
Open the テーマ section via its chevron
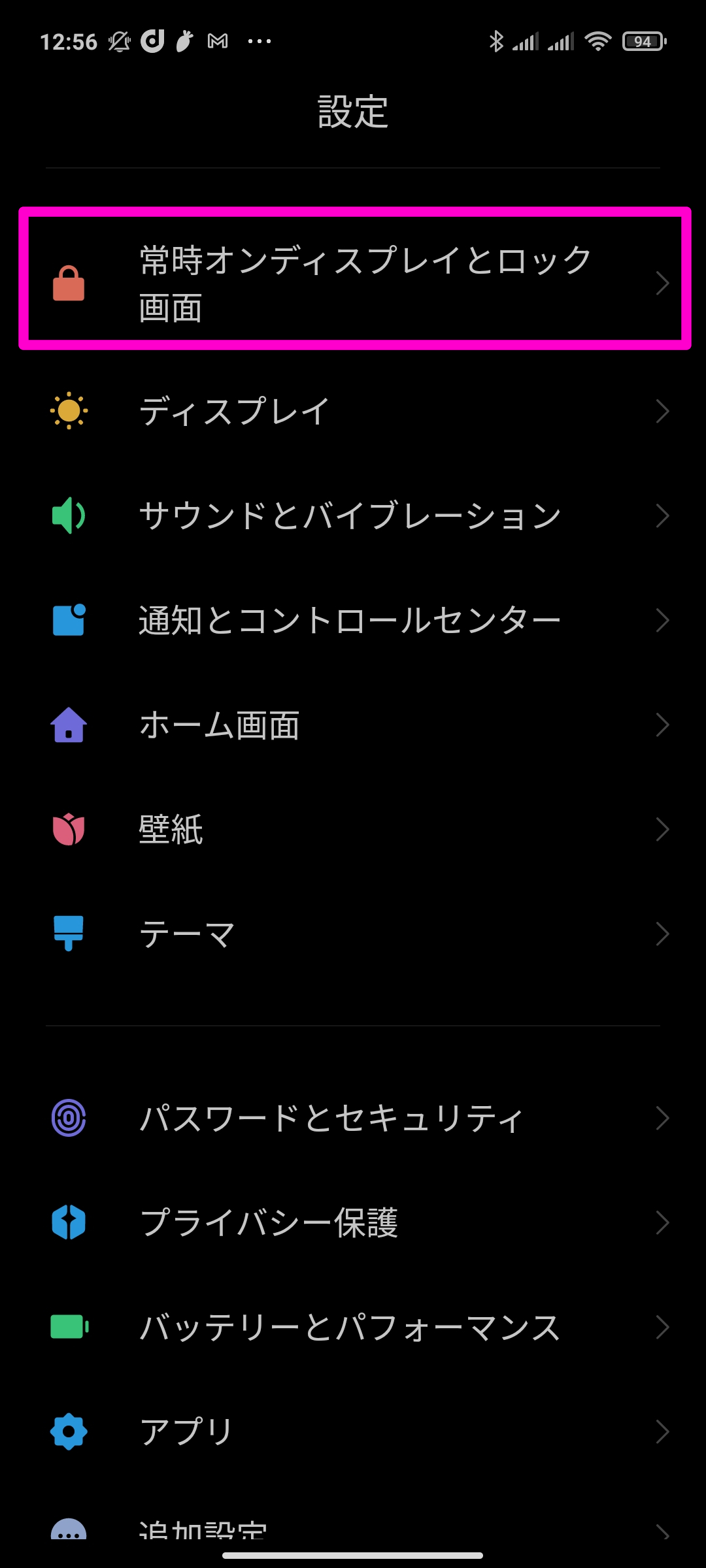(x=662, y=933)
